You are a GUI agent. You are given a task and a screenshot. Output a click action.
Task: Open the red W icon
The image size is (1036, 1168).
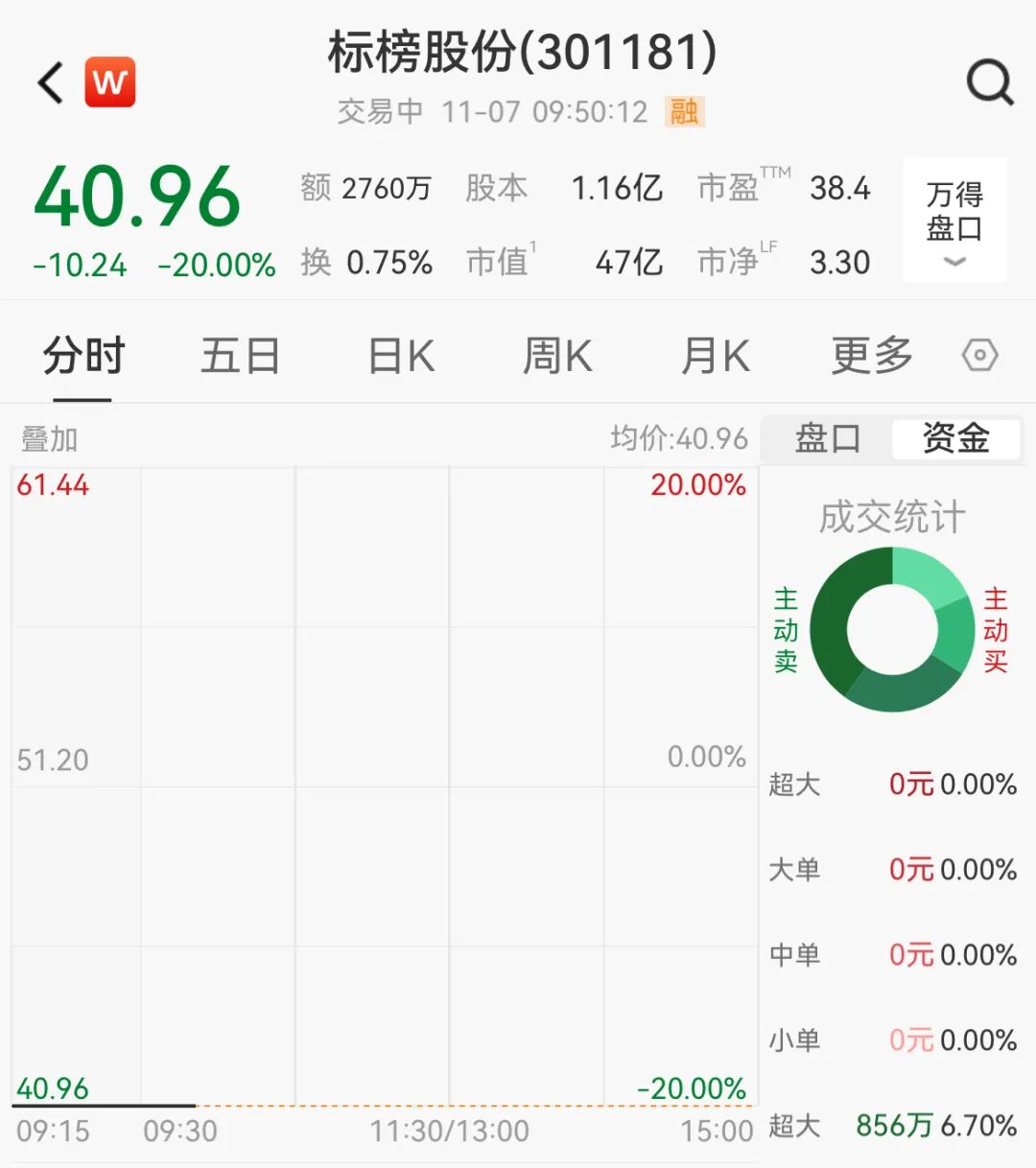tap(110, 82)
